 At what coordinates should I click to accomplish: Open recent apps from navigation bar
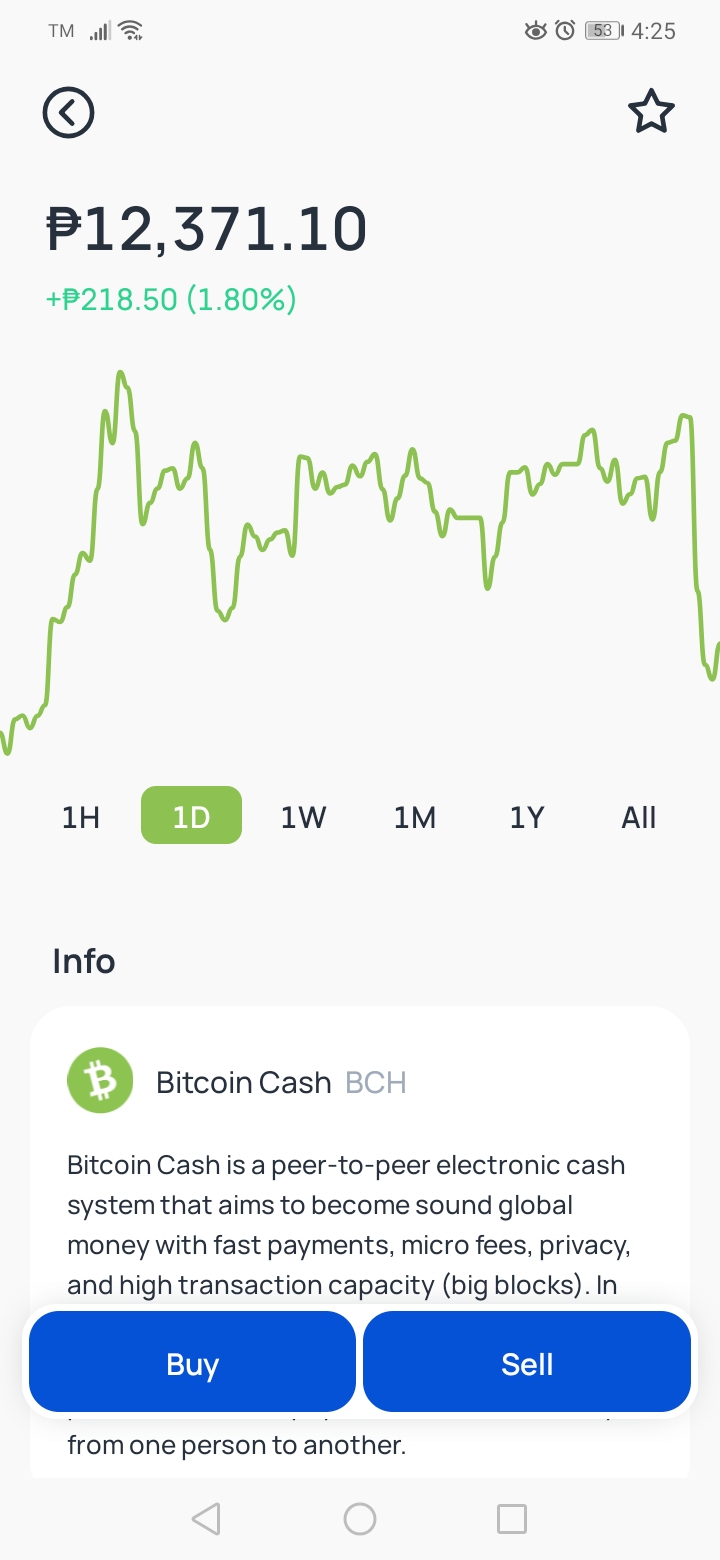coord(512,1519)
